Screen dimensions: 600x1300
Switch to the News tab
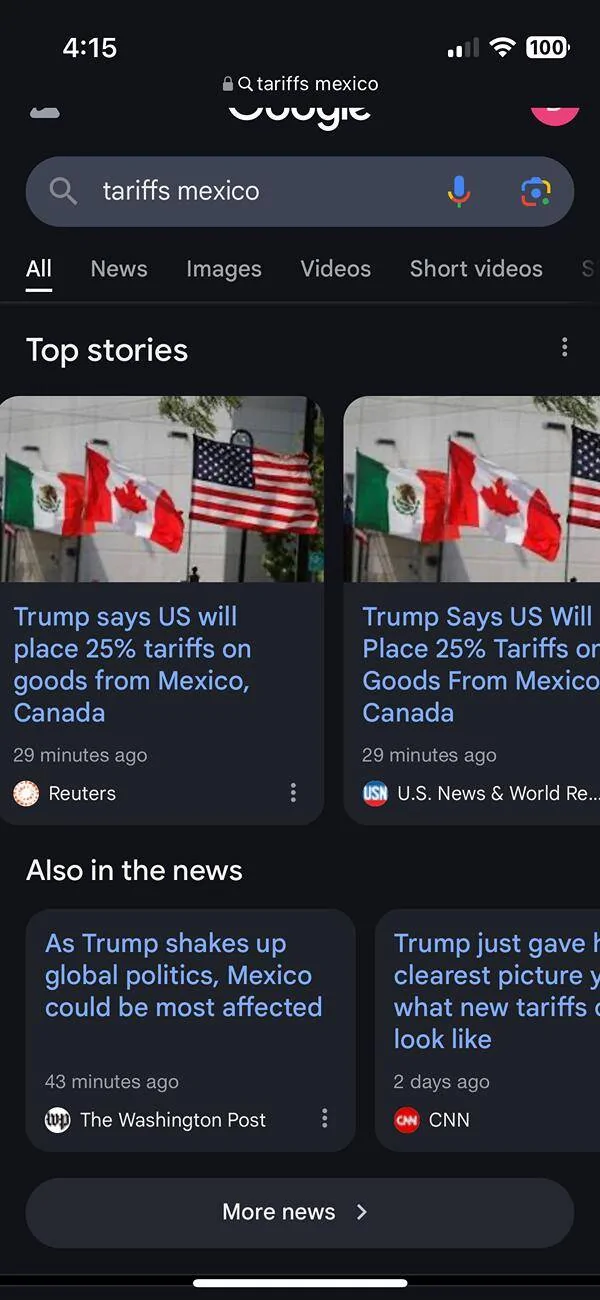pyautogui.click(x=119, y=268)
